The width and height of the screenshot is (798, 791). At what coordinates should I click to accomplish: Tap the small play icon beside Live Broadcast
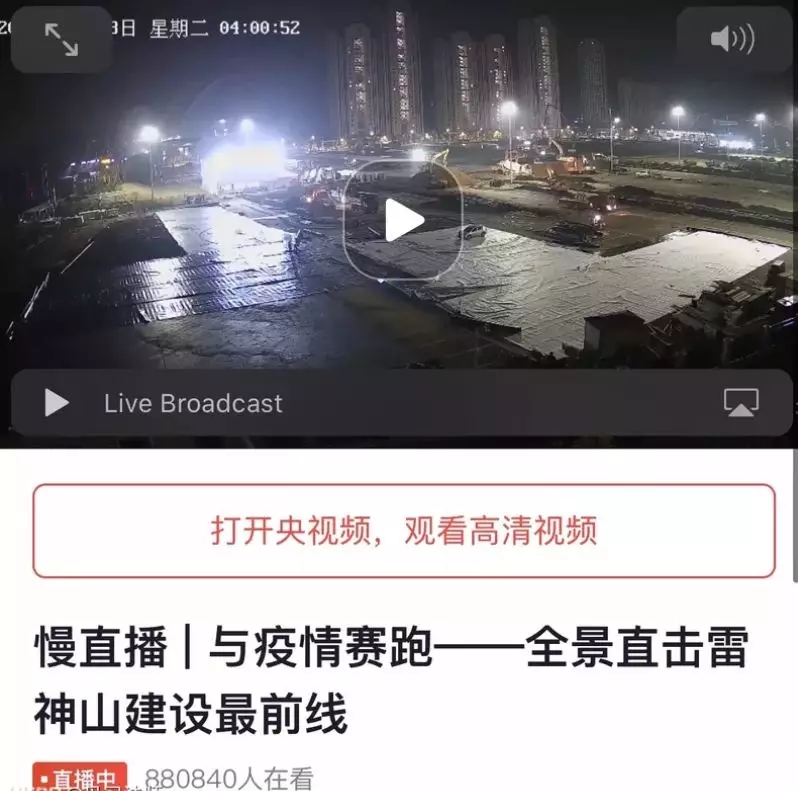point(57,403)
